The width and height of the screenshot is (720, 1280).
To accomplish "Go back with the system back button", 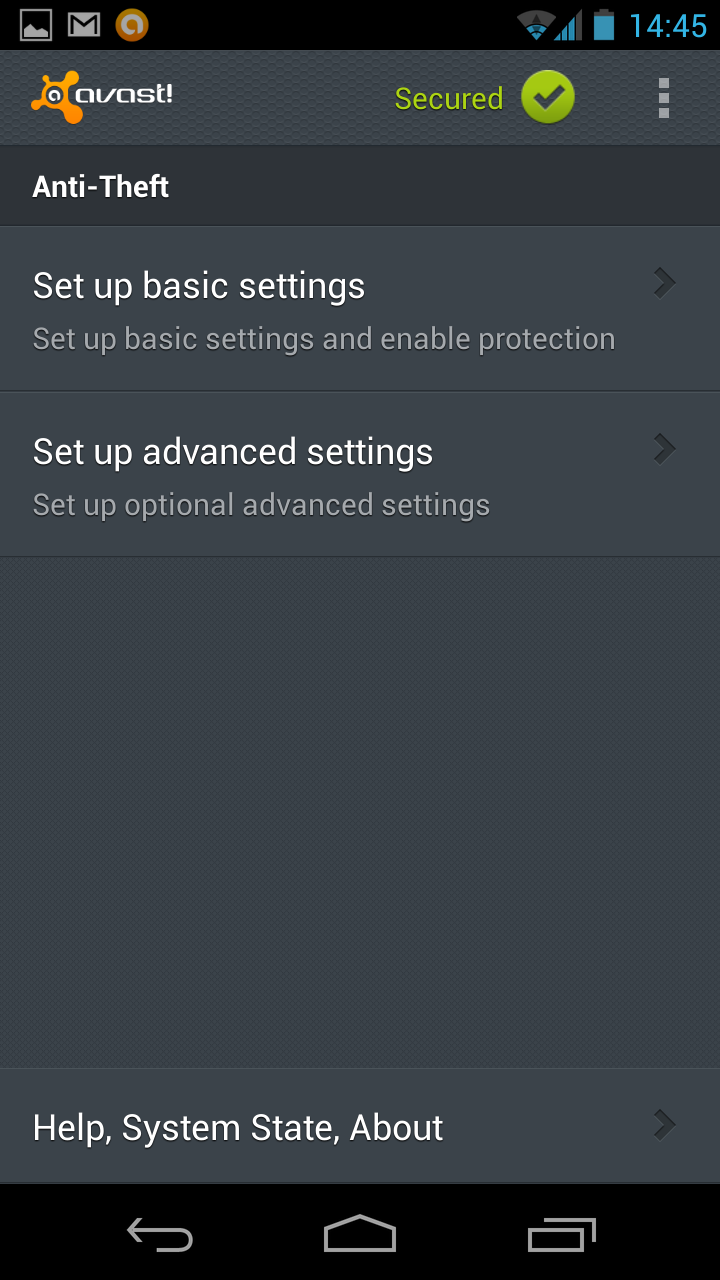I will tap(160, 1234).
